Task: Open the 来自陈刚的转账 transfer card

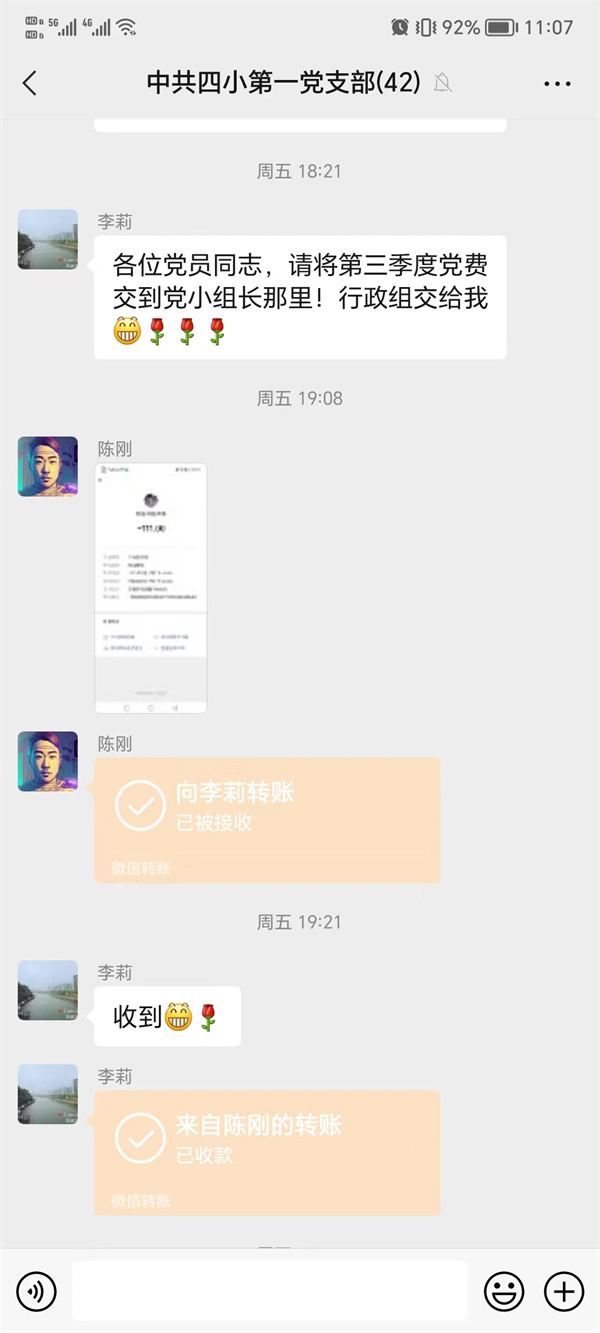Action: (267, 1152)
